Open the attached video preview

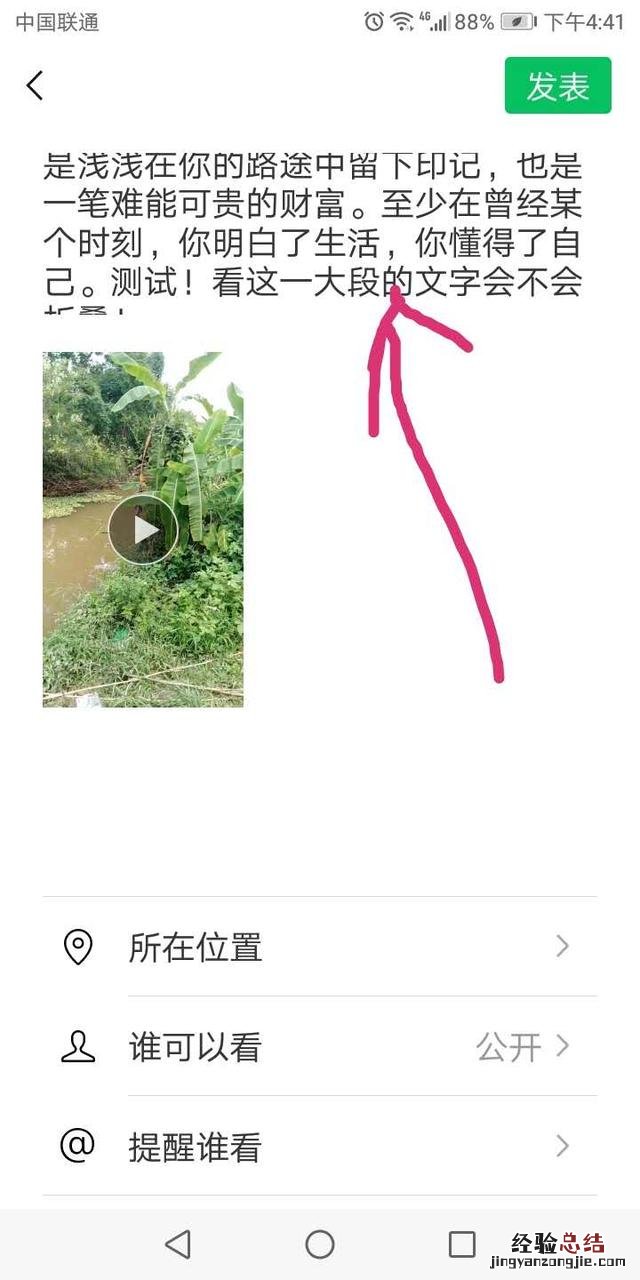(143, 529)
